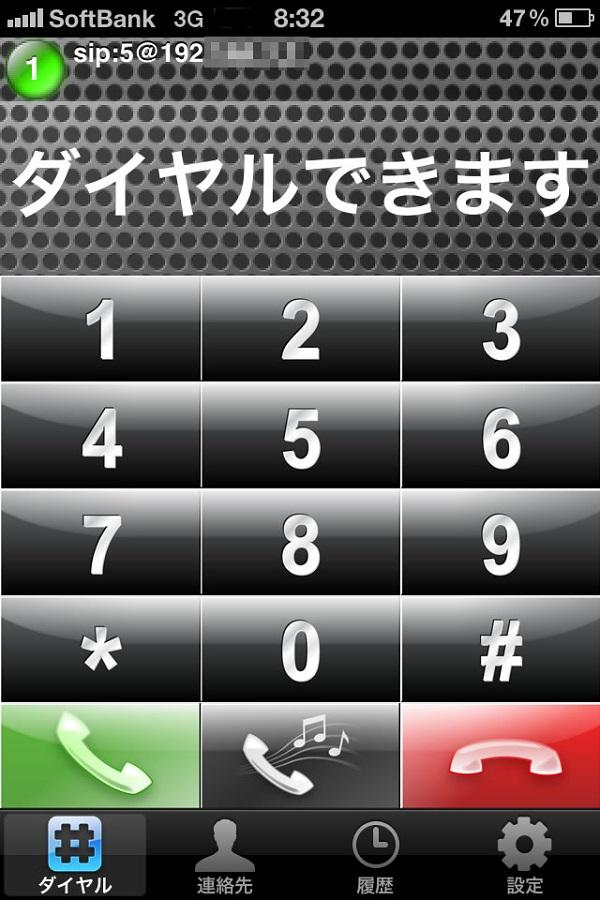
Task: Open the 設定 settings tab
Action: 524,856
